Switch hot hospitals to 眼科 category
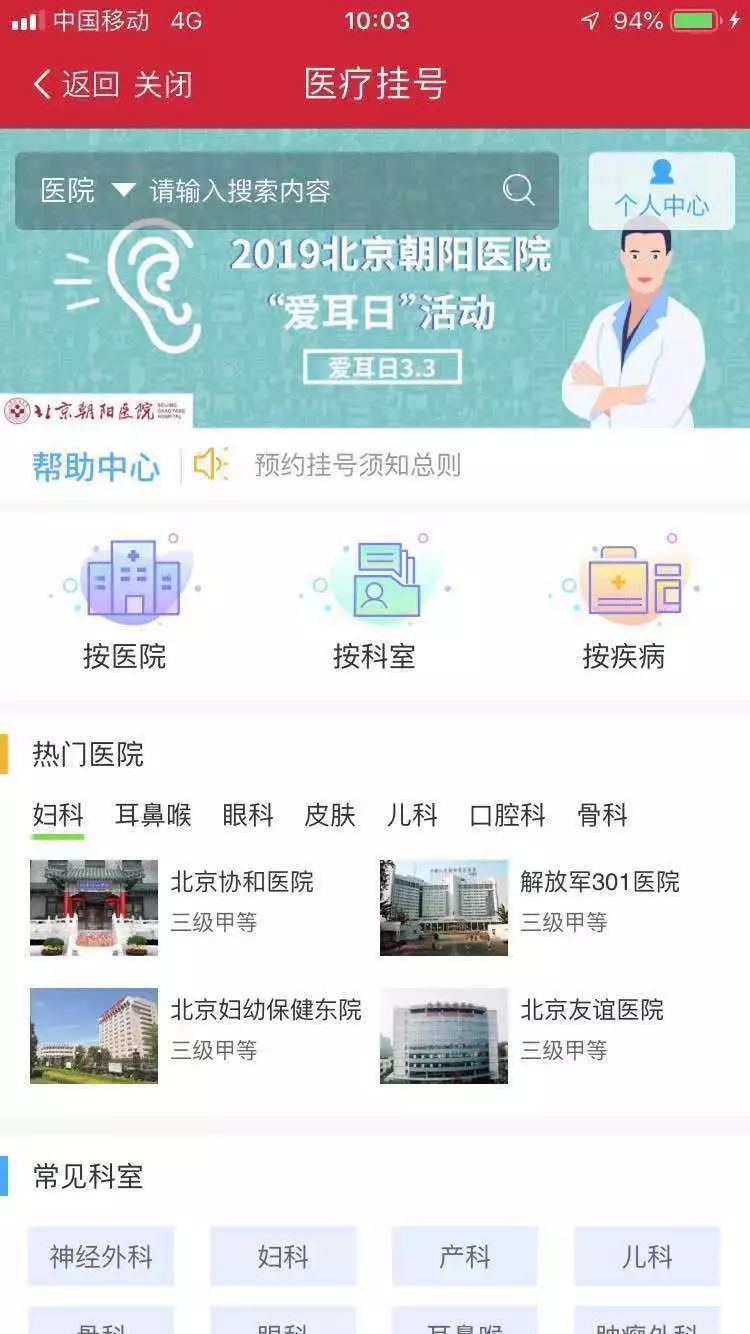Image resolution: width=750 pixels, height=1334 pixels. (x=250, y=817)
